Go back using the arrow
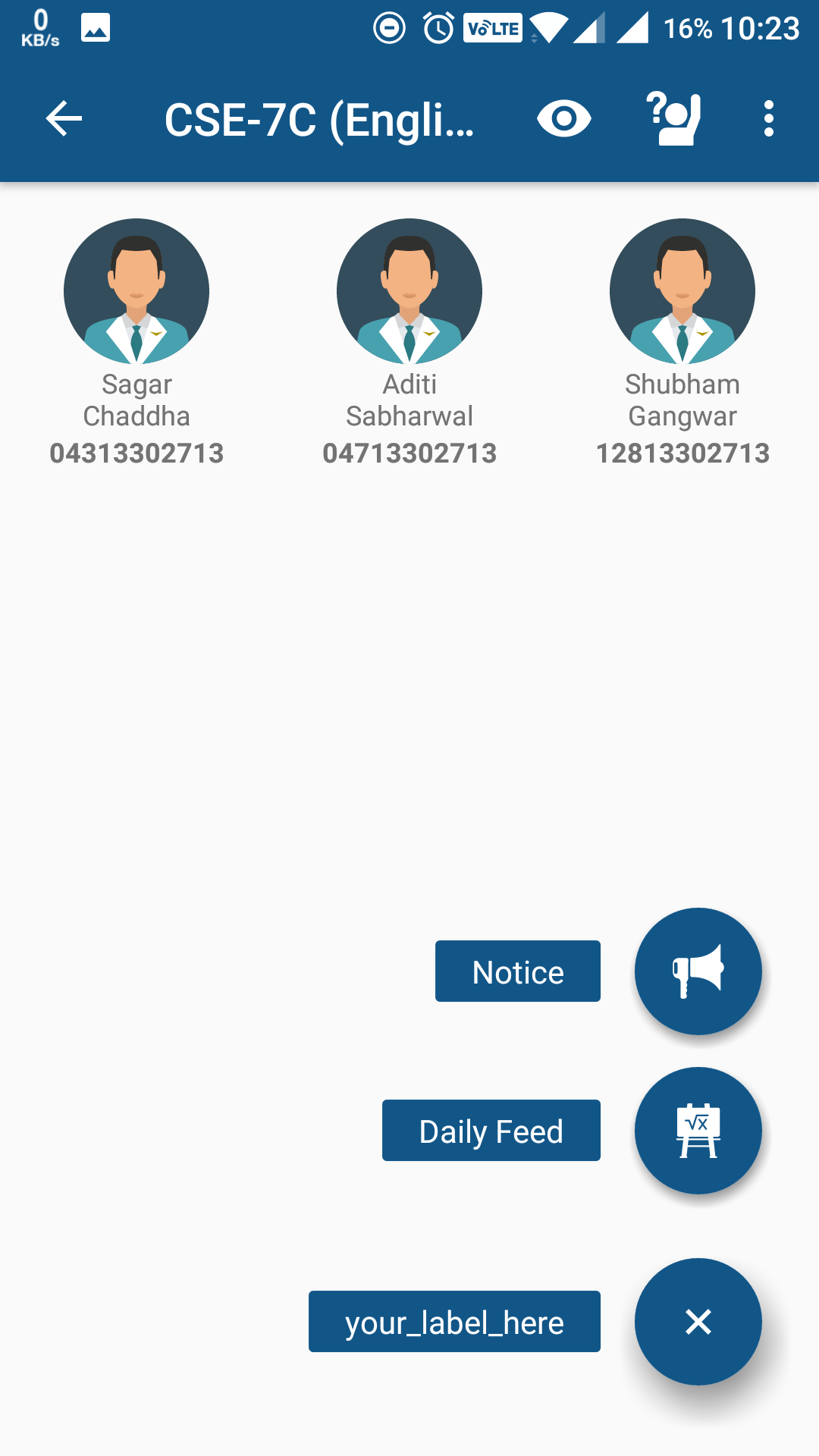 [x=64, y=119]
